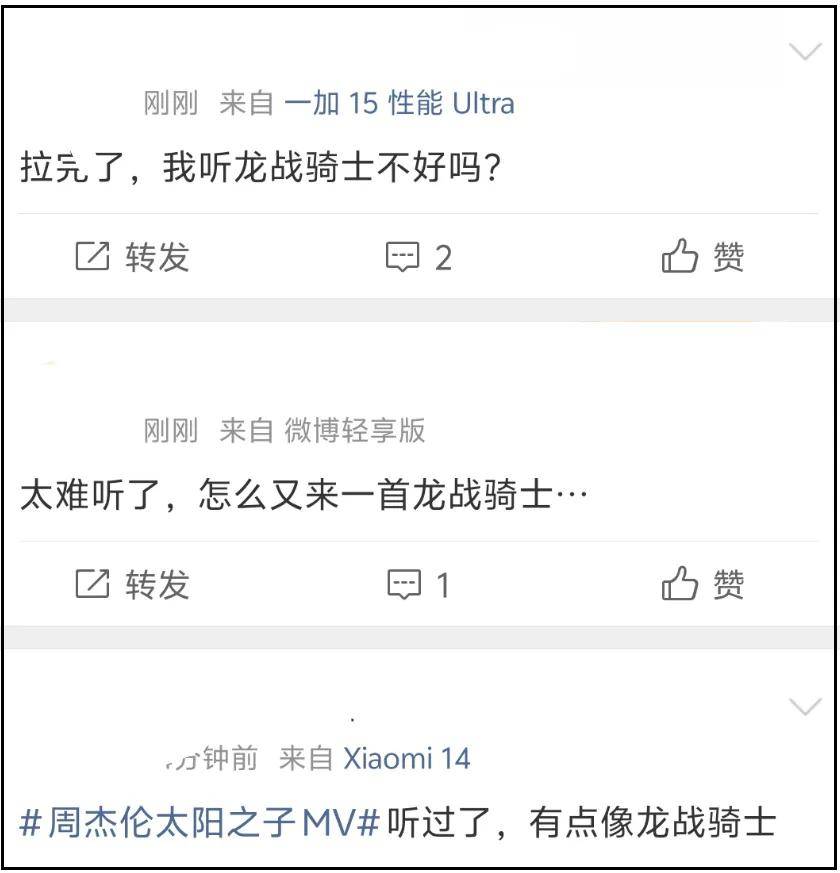Expand the chevron menu on the Xiaomi 14 post

tap(805, 708)
